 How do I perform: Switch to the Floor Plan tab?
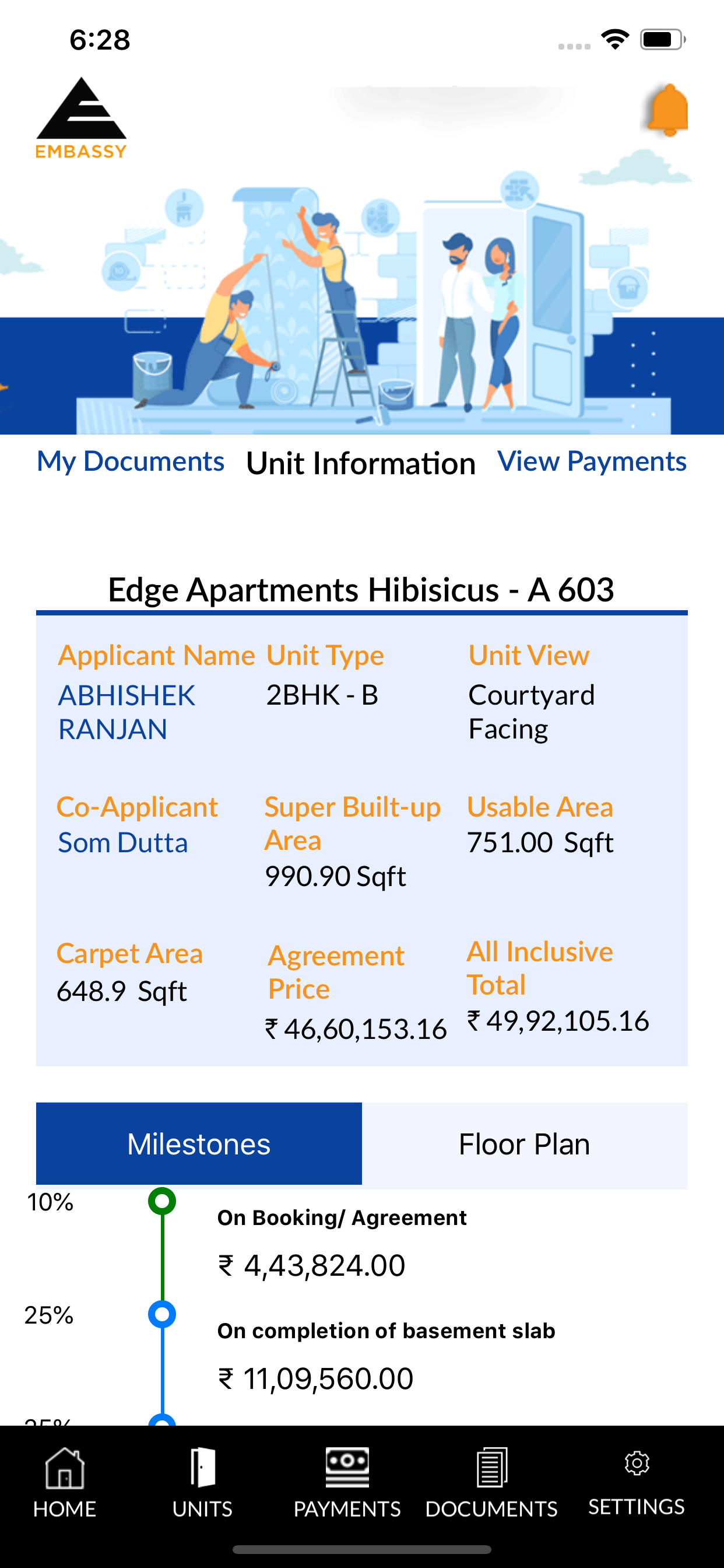coord(525,1144)
